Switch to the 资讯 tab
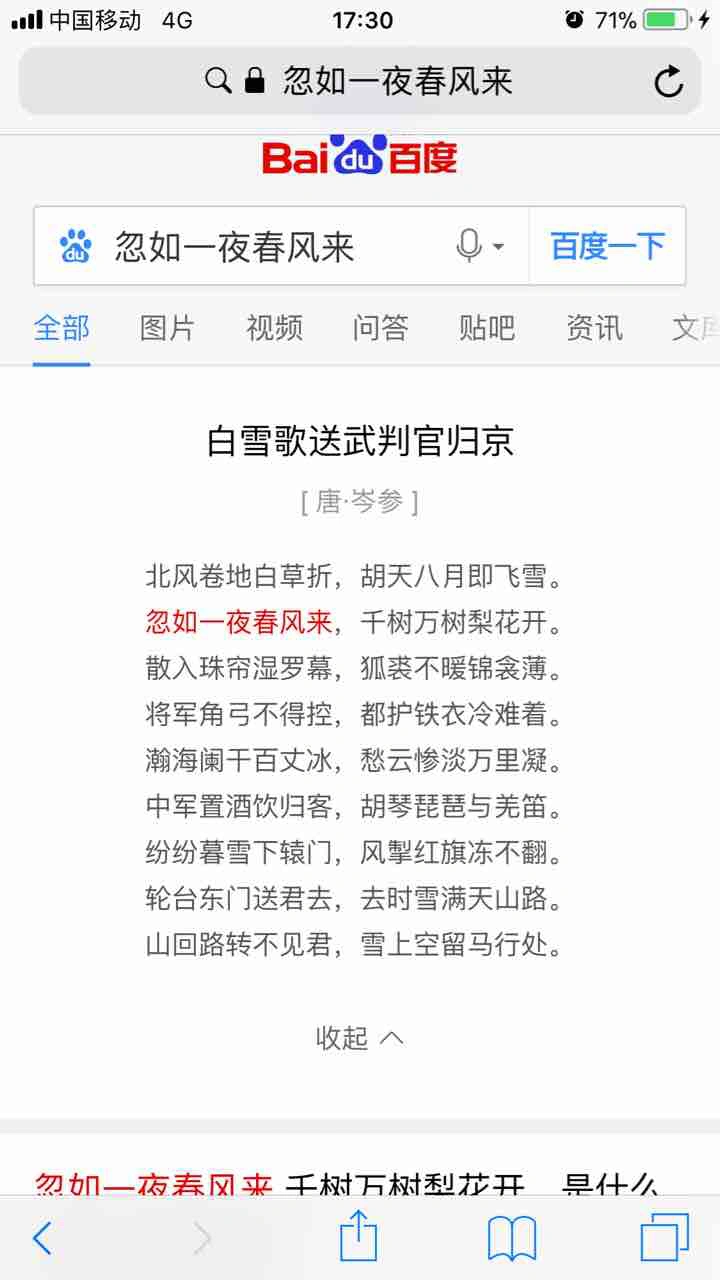The height and width of the screenshot is (1280, 720). [x=594, y=328]
